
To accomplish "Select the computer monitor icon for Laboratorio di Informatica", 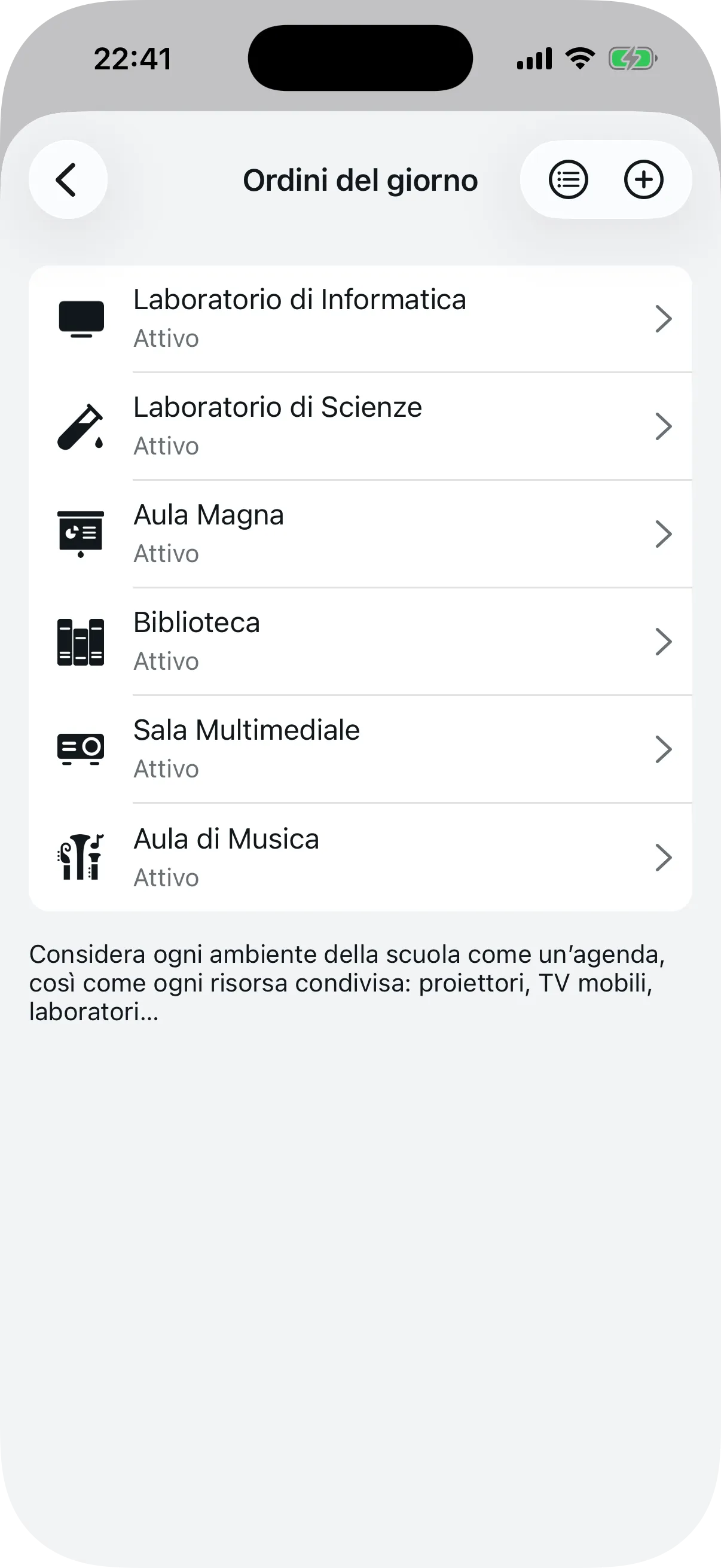I will tap(81, 318).
